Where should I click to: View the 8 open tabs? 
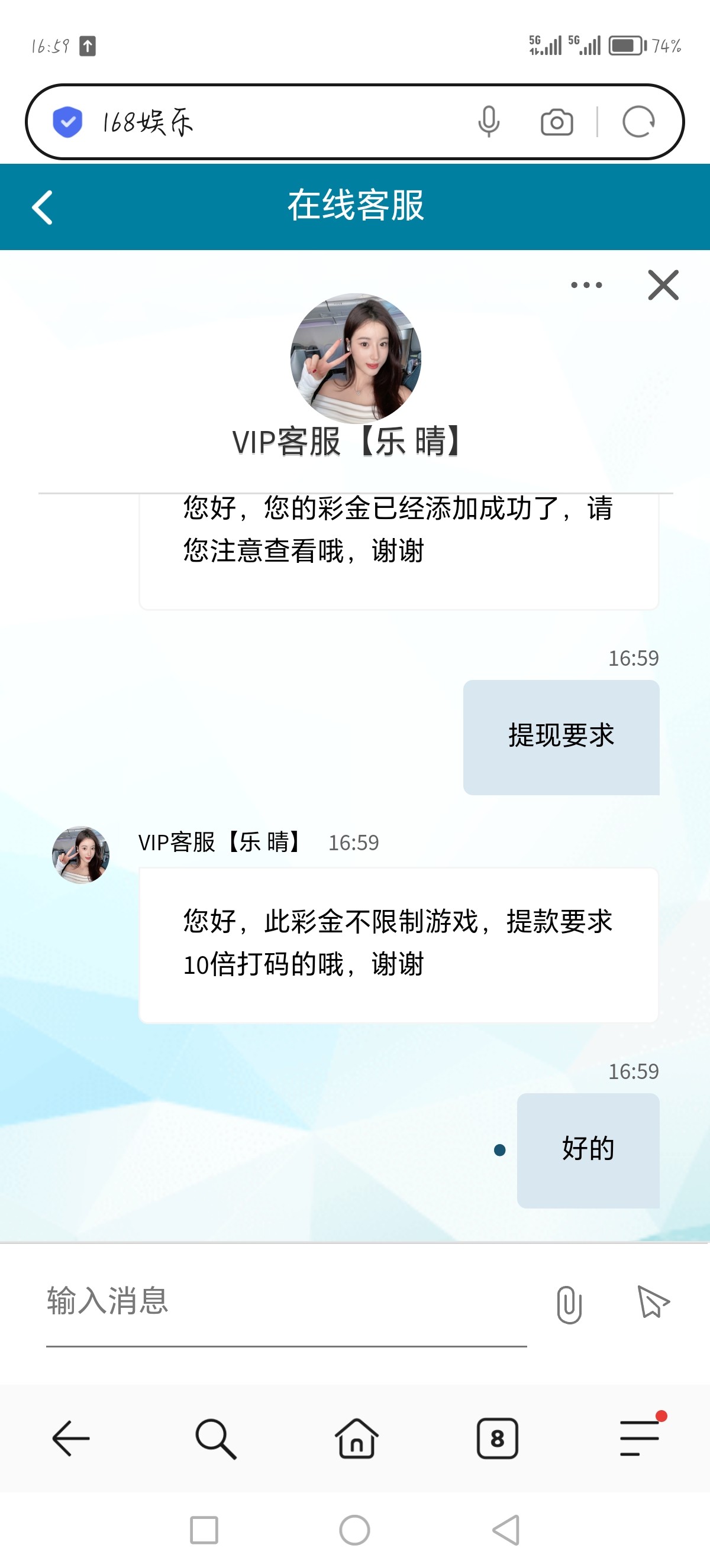click(497, 1439)
